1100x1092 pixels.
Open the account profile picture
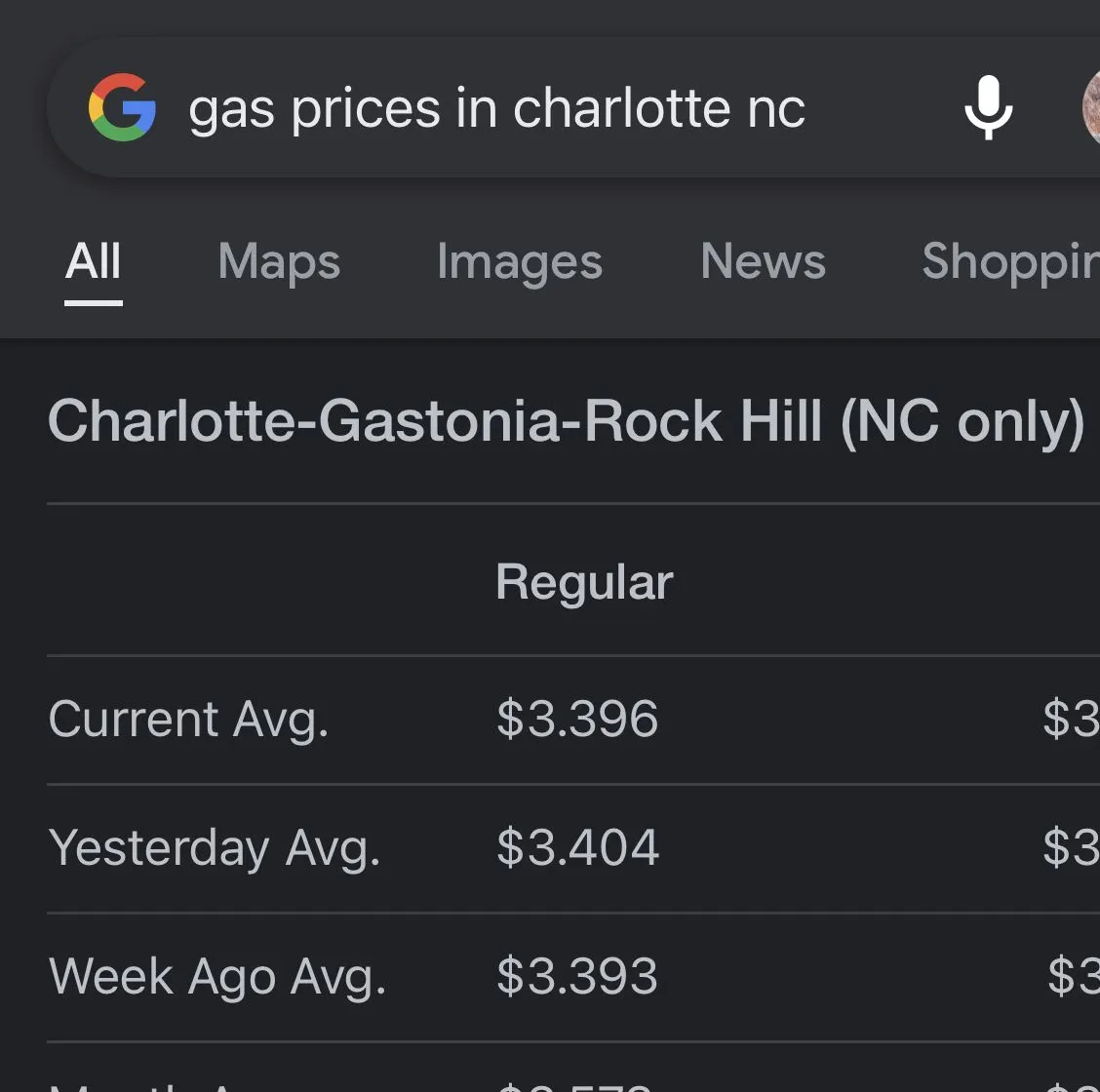point(1091,108)
